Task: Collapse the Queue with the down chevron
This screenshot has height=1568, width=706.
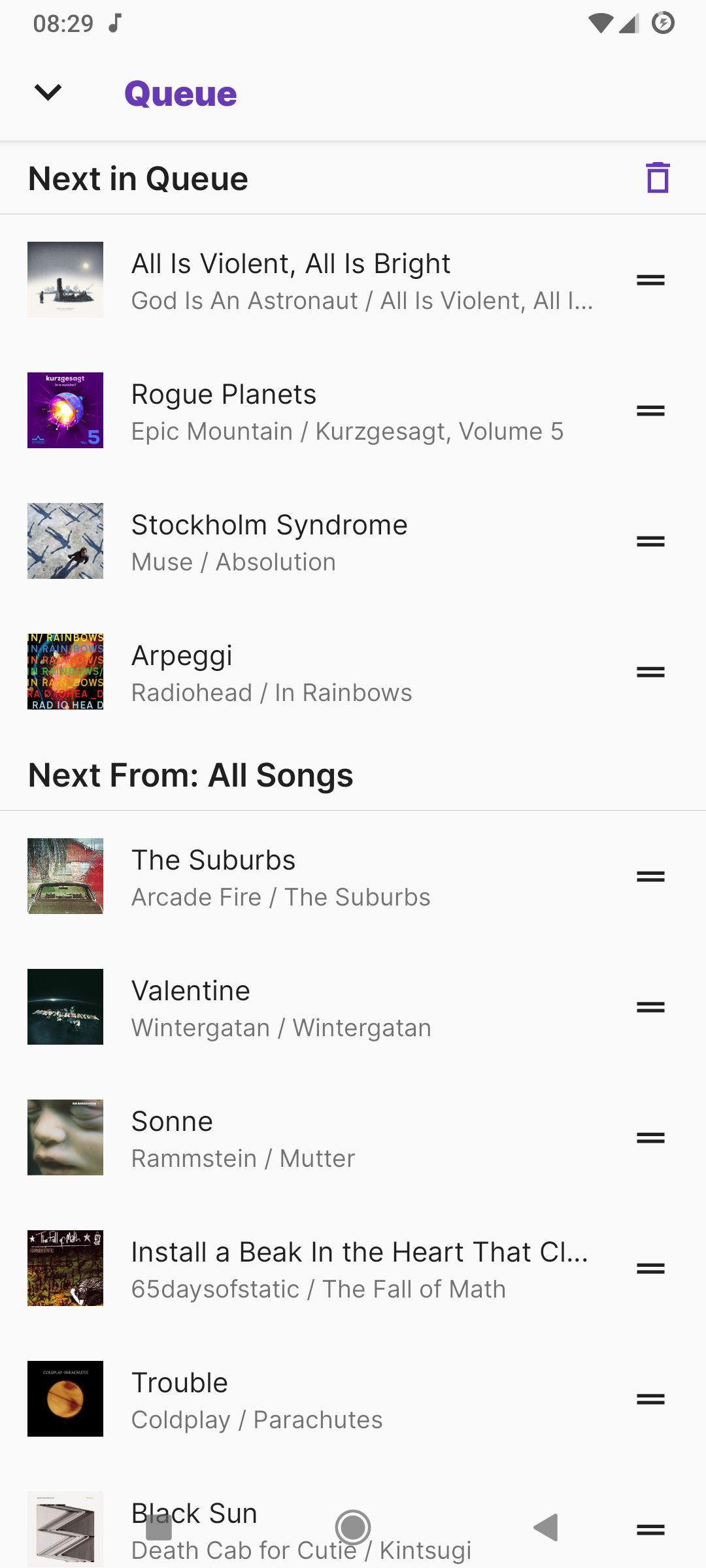Action: tap(48, 93)
